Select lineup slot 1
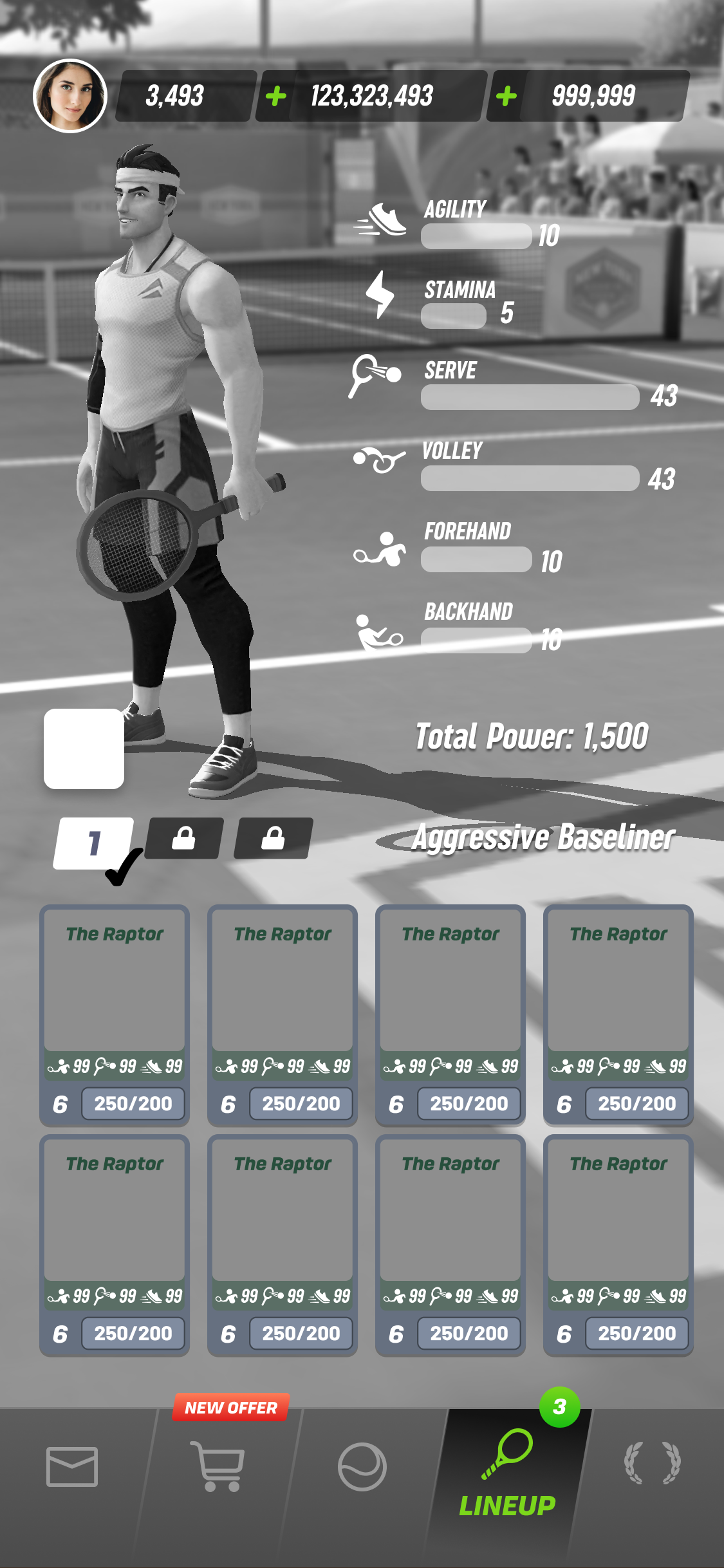 click(x=94, y=843)
